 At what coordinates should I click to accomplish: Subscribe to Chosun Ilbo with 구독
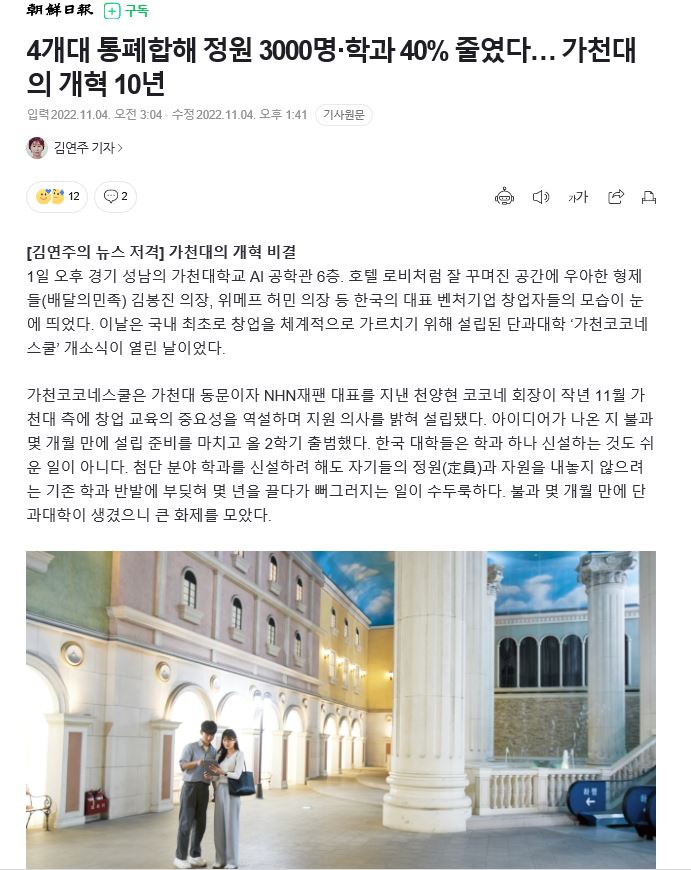tap(126, 11)
